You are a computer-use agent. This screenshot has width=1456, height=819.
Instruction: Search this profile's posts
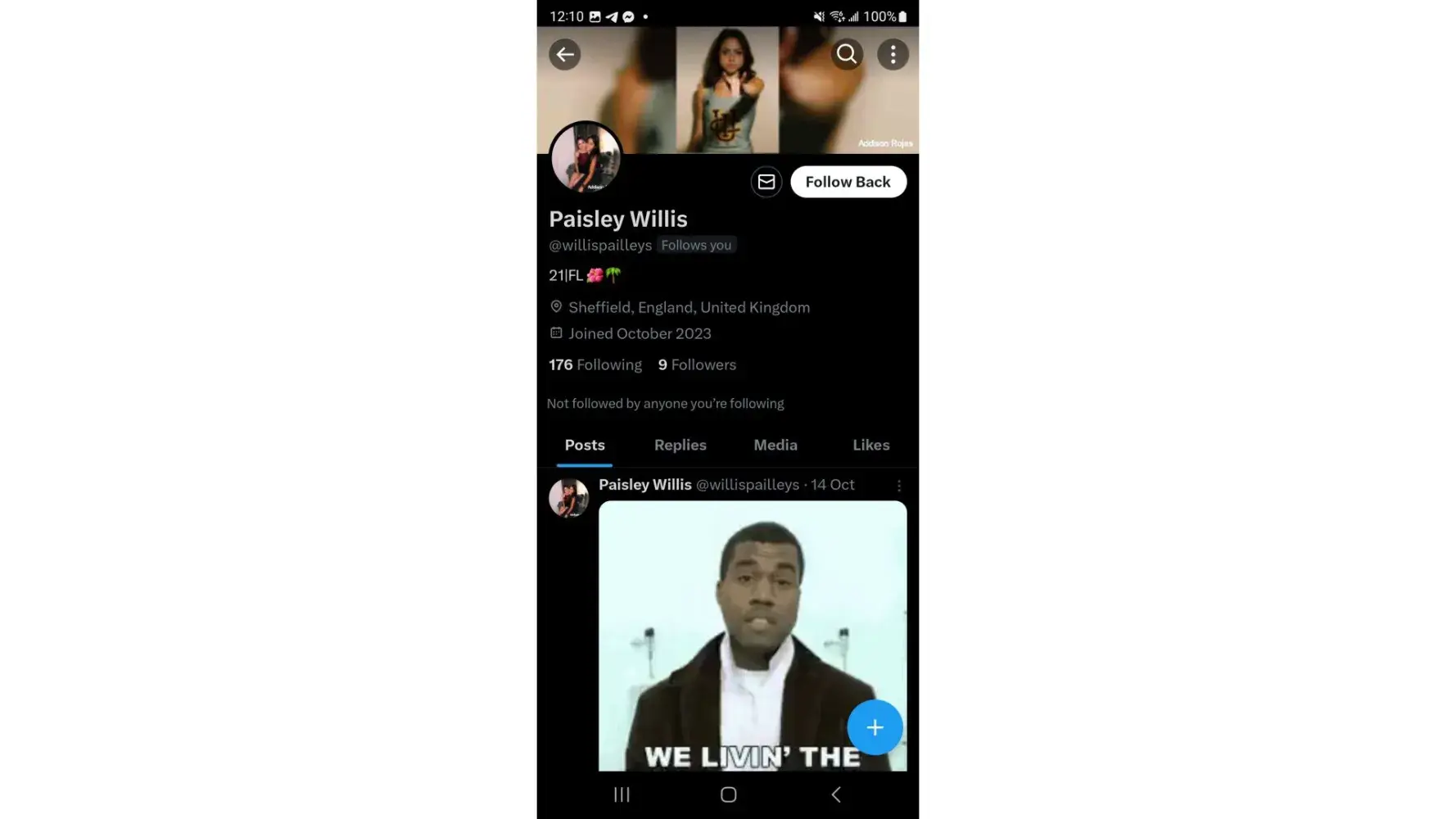[x=847, y=55]
